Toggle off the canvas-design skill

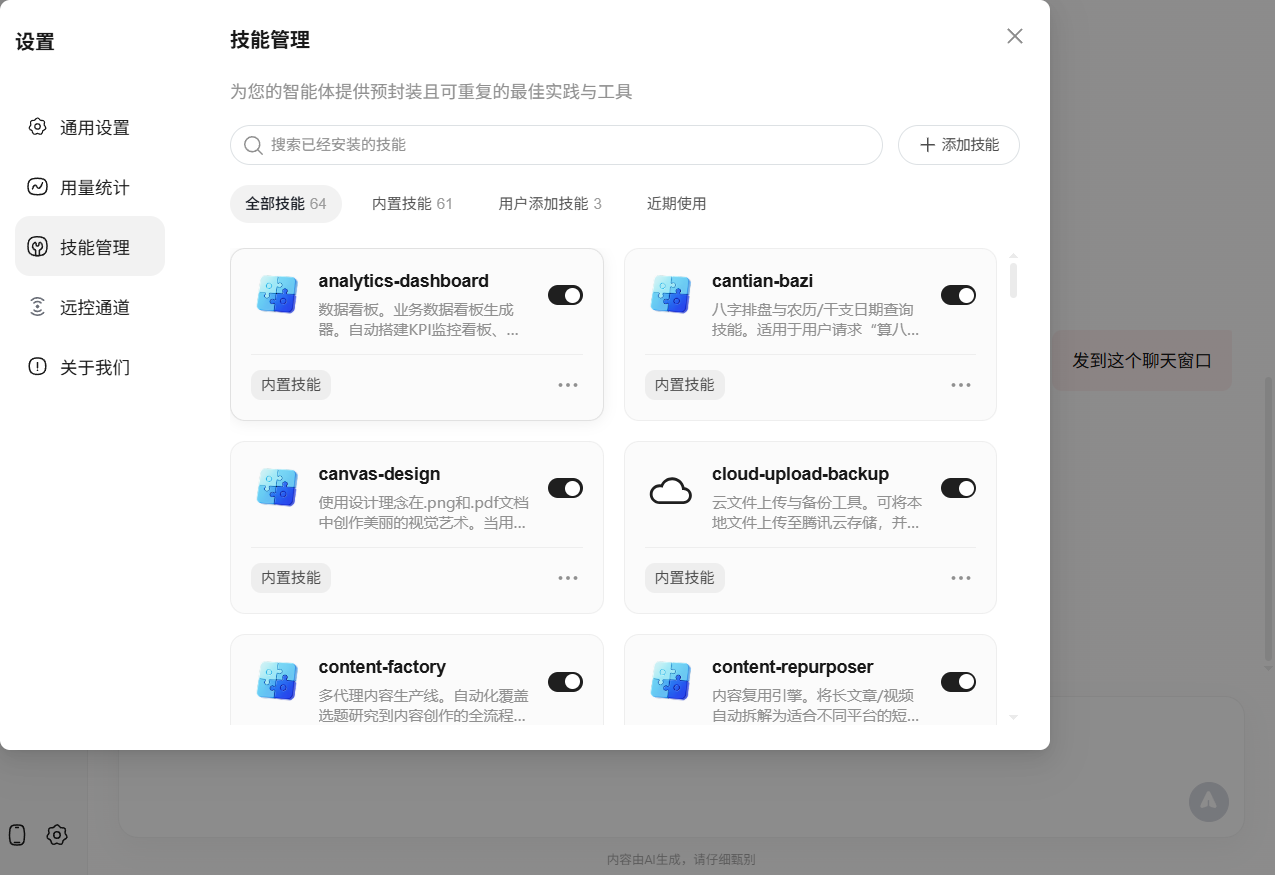pyautogui.click(x=565, y=488)
